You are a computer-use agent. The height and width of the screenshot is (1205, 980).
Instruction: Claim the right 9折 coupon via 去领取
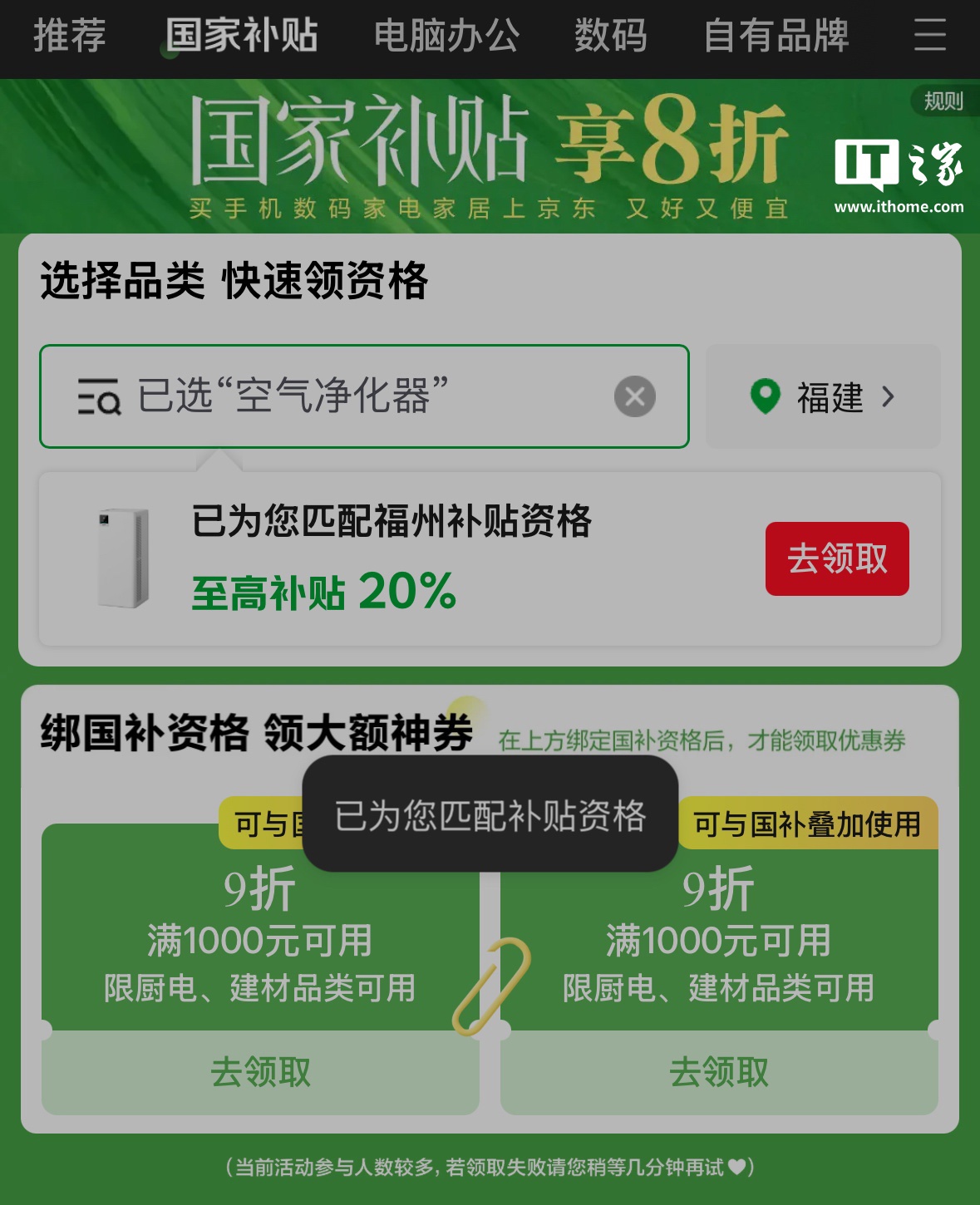click(719, 1072)
